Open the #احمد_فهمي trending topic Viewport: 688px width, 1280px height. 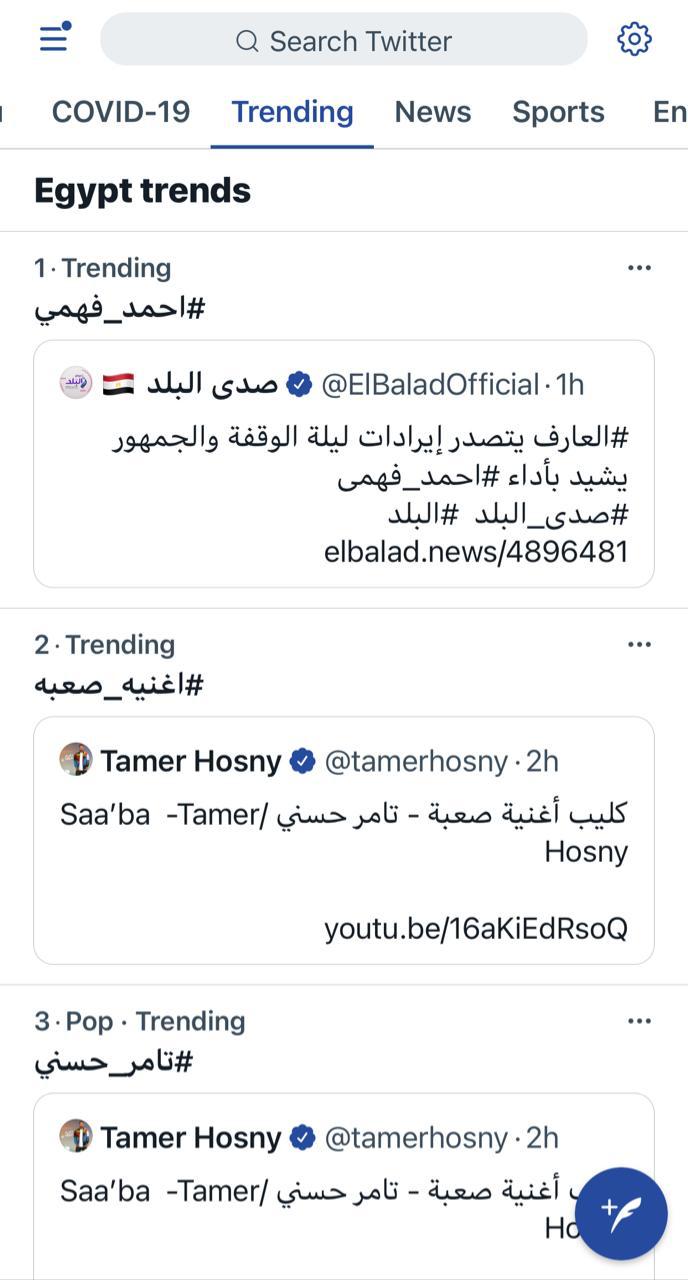(x=119, y=308)
